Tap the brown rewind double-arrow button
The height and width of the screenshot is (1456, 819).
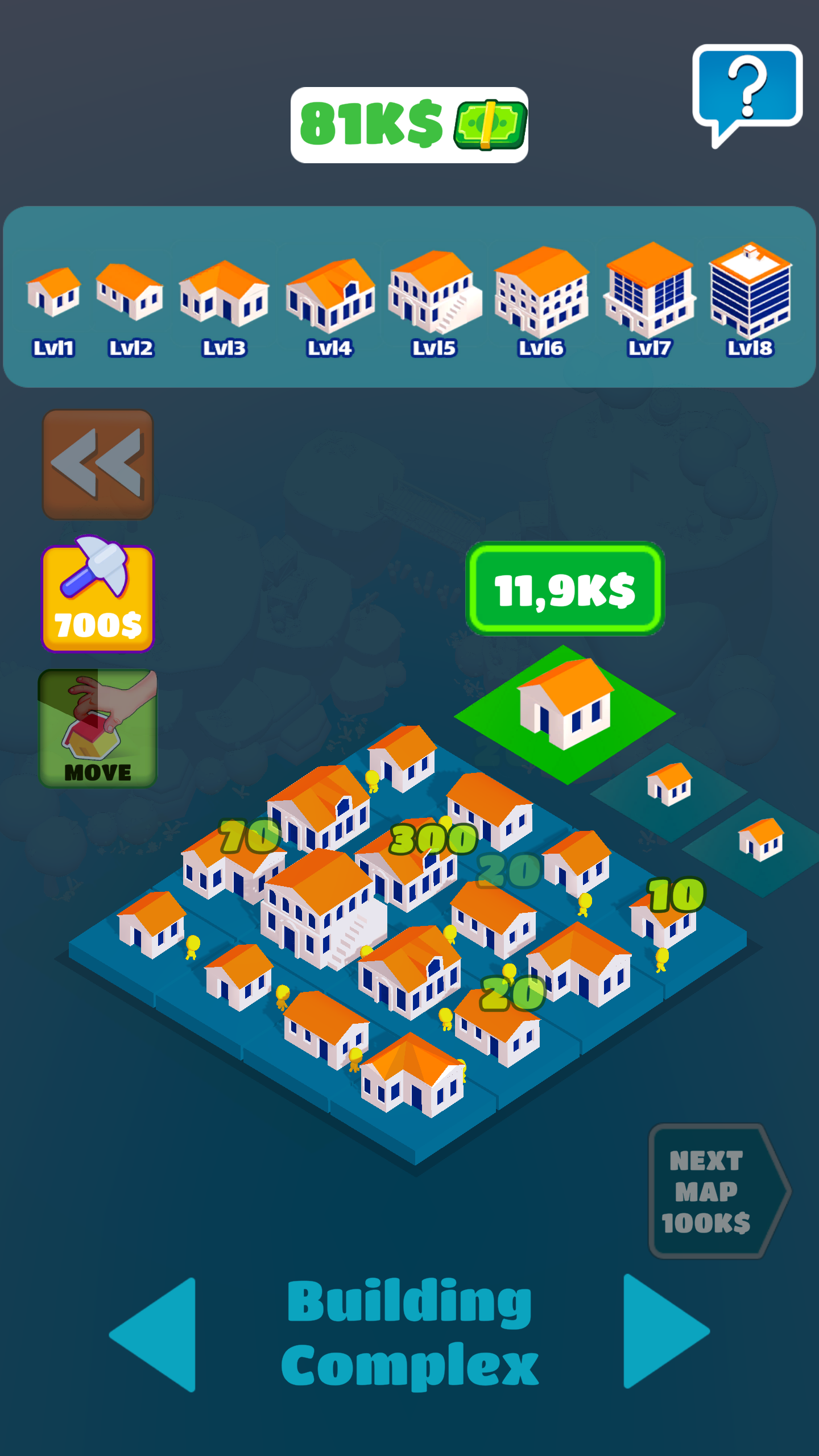click(x=98, y=464)
